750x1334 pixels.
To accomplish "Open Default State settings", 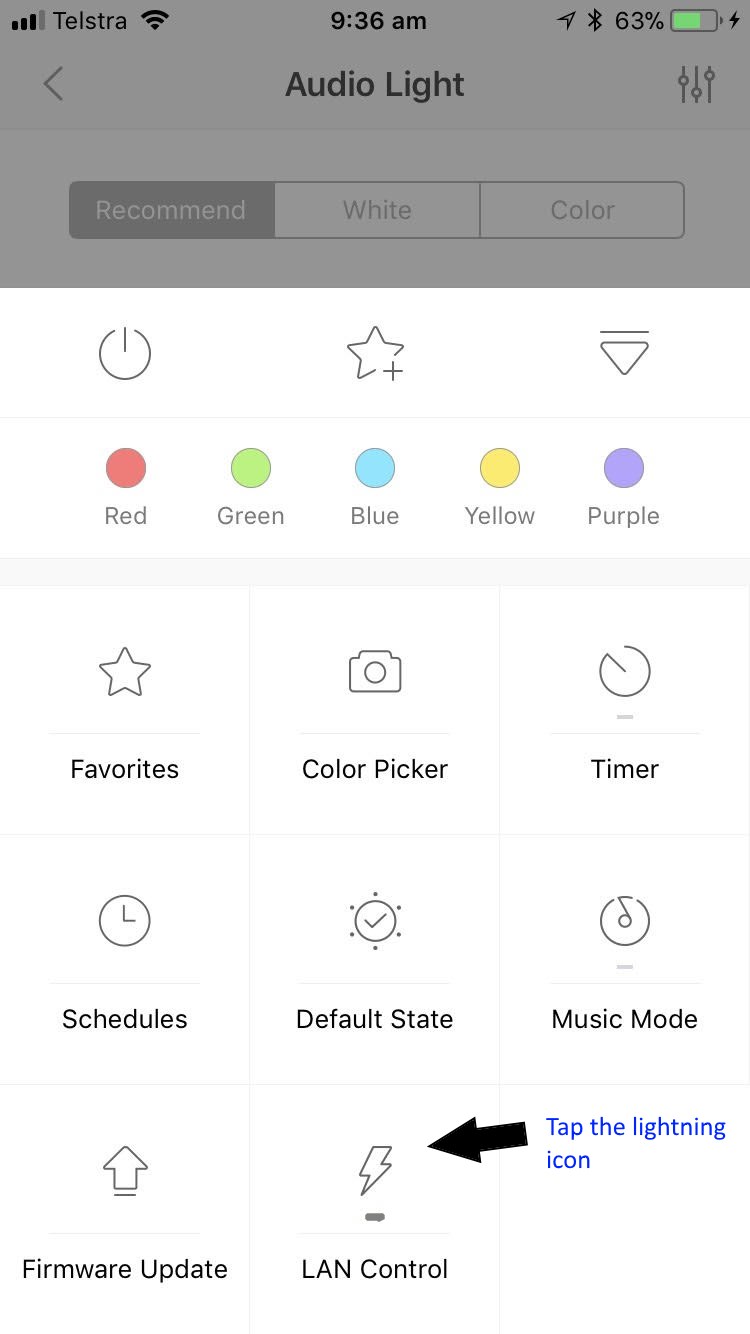I will [375, 960].
